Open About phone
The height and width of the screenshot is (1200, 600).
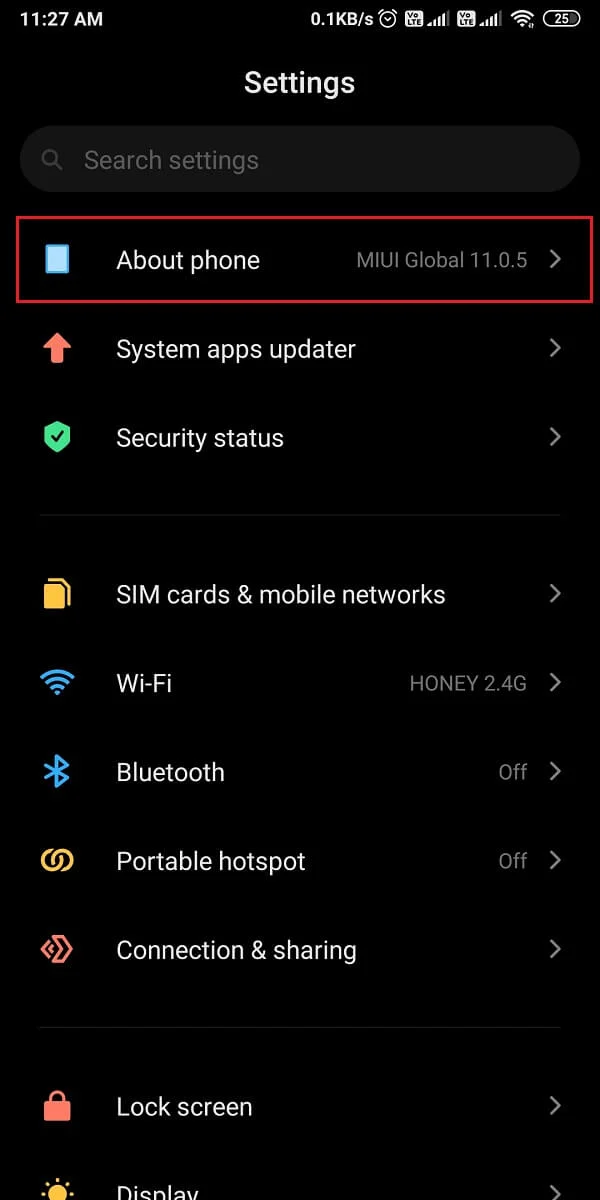tap(300, 260)
